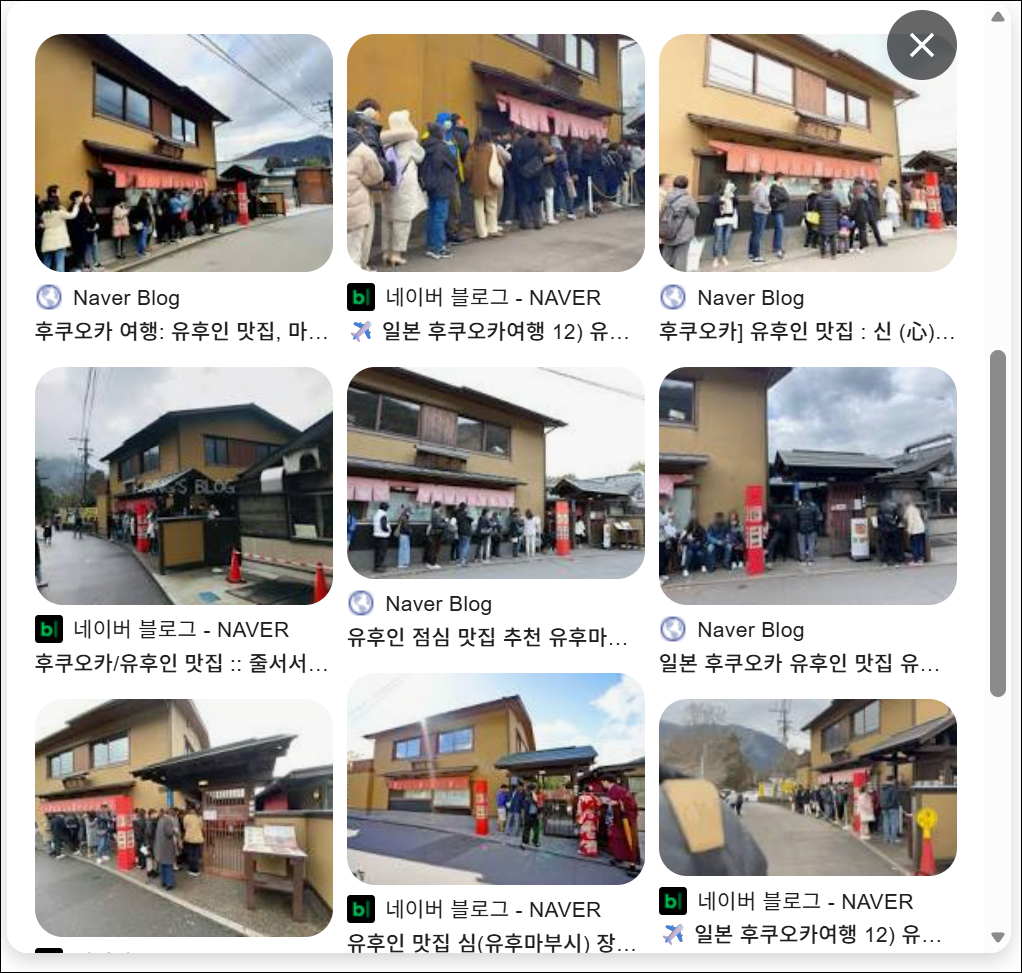Tap the scrollbar down arrow
Screen dimensions: 1022x973
tap(997, 937)
